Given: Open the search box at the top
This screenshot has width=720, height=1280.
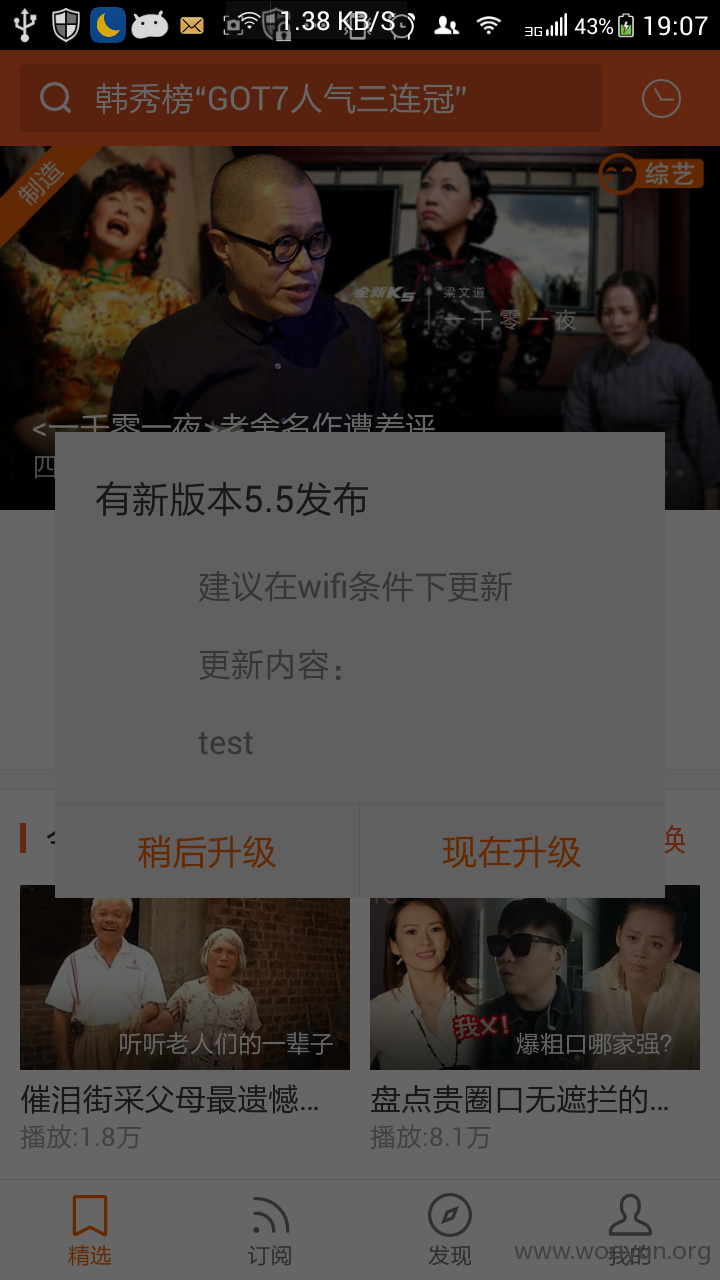Looking at the screenshot, I should [311, 99].
